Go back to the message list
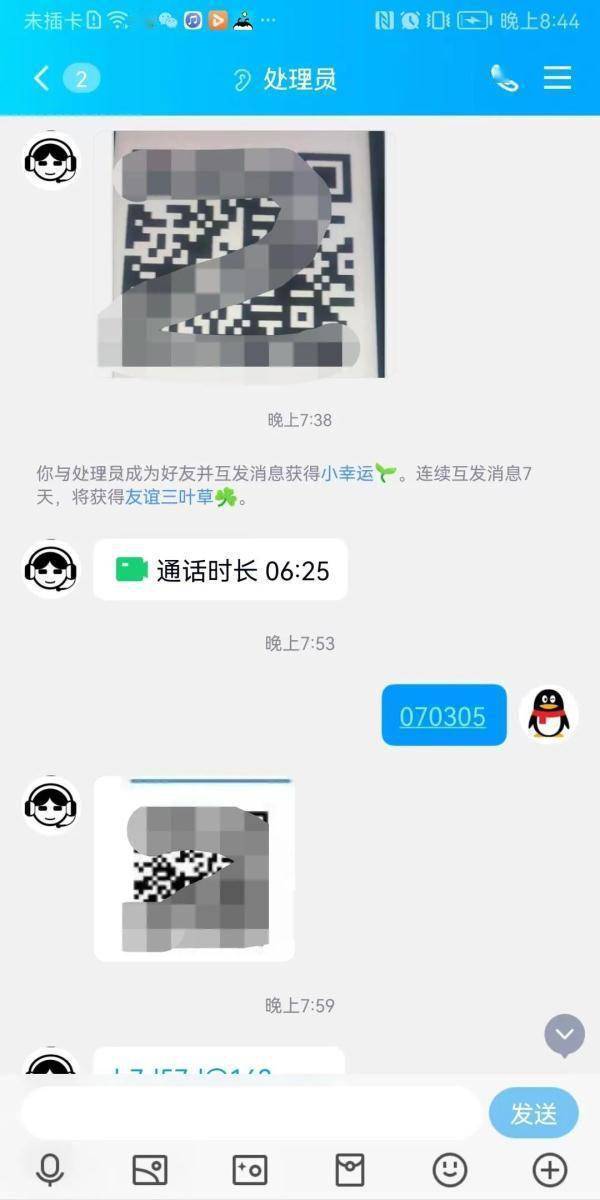This screenshot has width=600, height=1200. tap(42, 79)
